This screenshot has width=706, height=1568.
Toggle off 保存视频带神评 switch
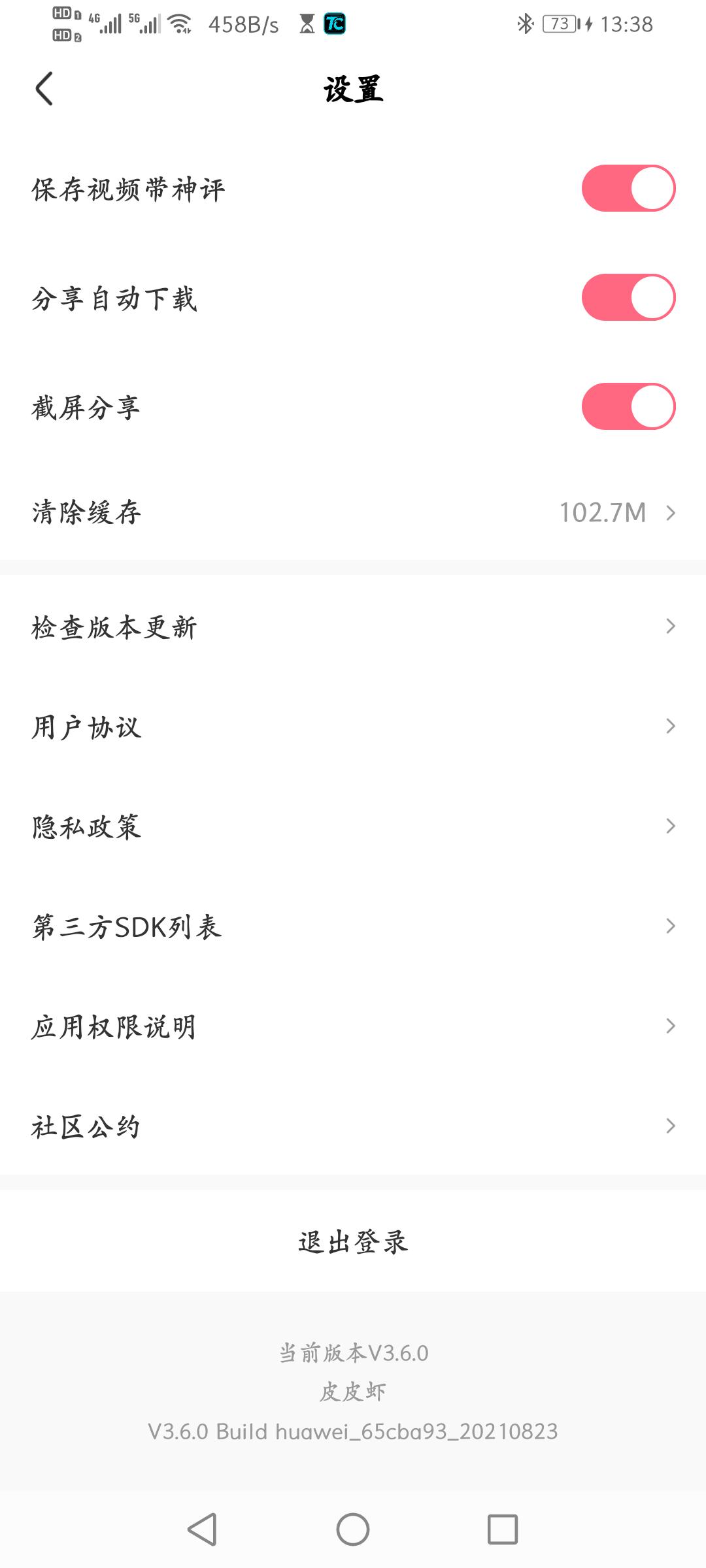coord(628,188)
